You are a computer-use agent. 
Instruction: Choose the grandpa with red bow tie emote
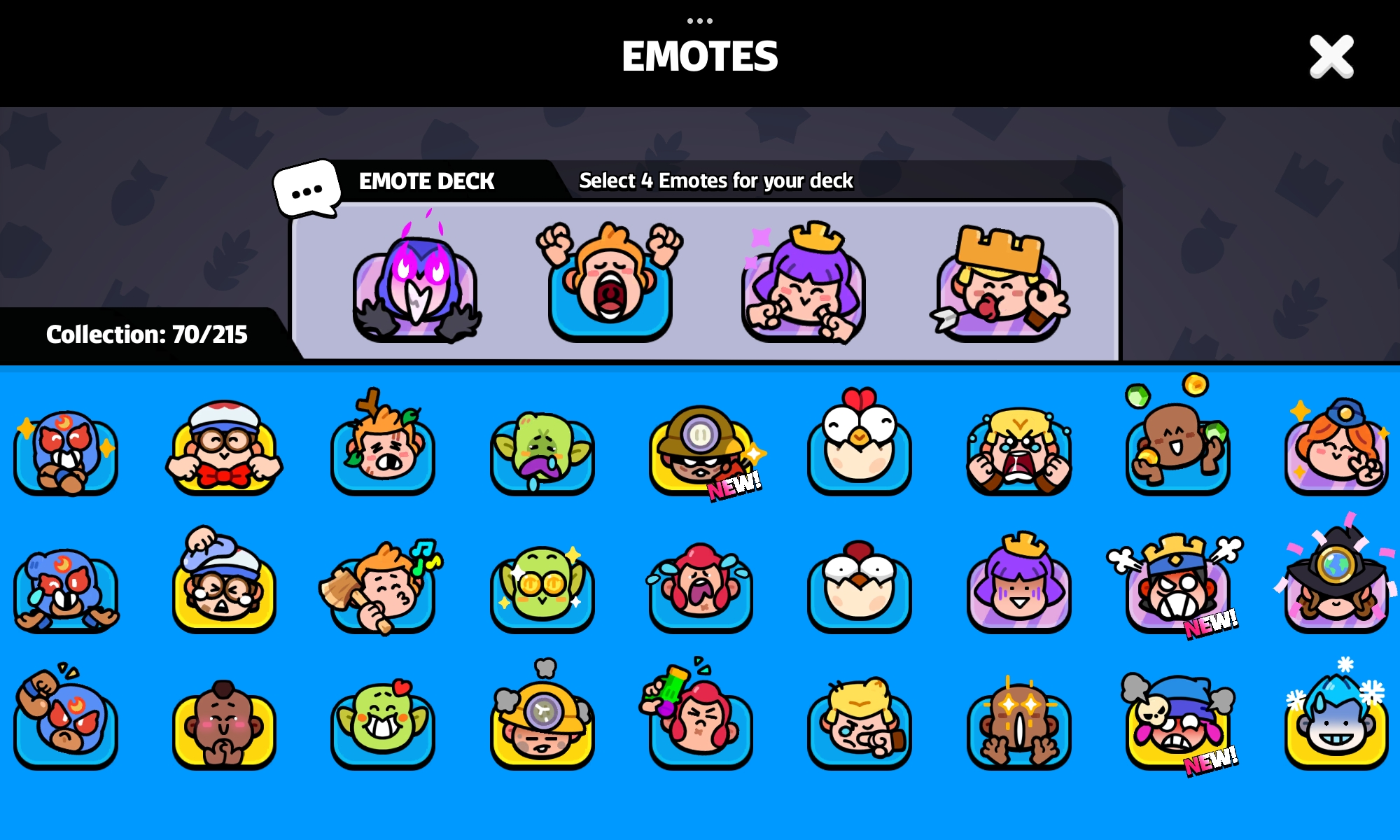click(224, 448)
